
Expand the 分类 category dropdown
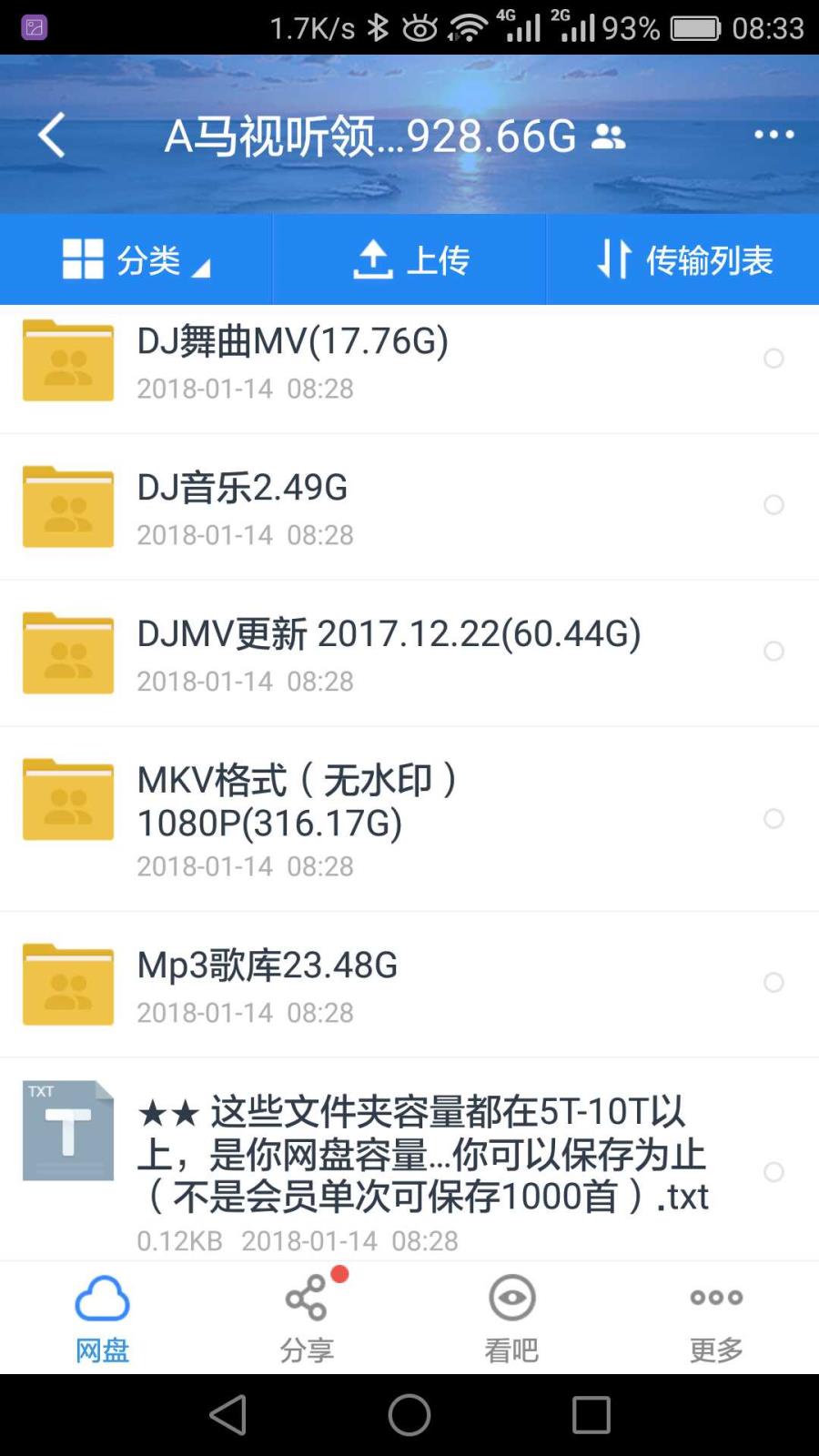pos(136,259)
